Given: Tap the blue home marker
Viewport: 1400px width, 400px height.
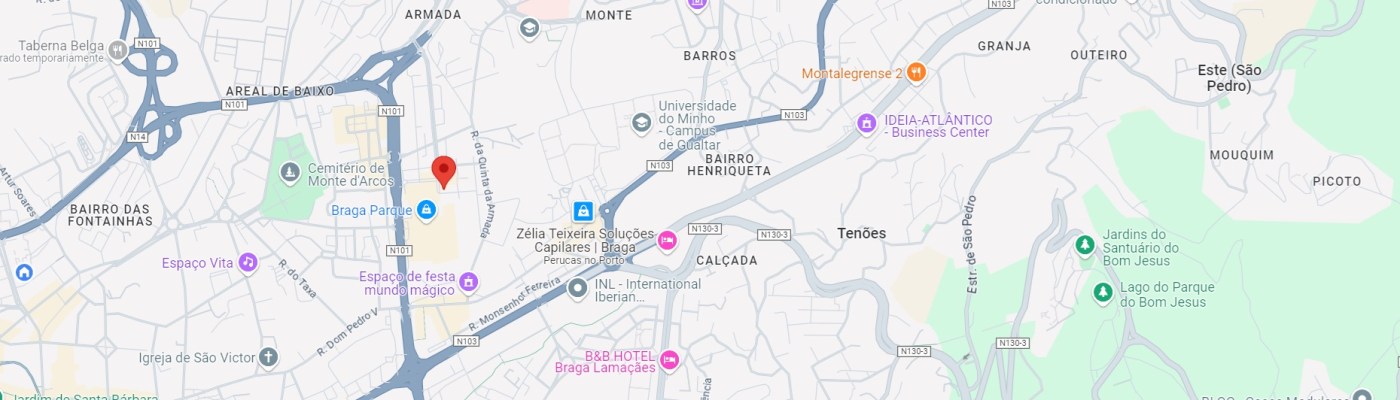Looking at the screenshot, I should point(24,272).
